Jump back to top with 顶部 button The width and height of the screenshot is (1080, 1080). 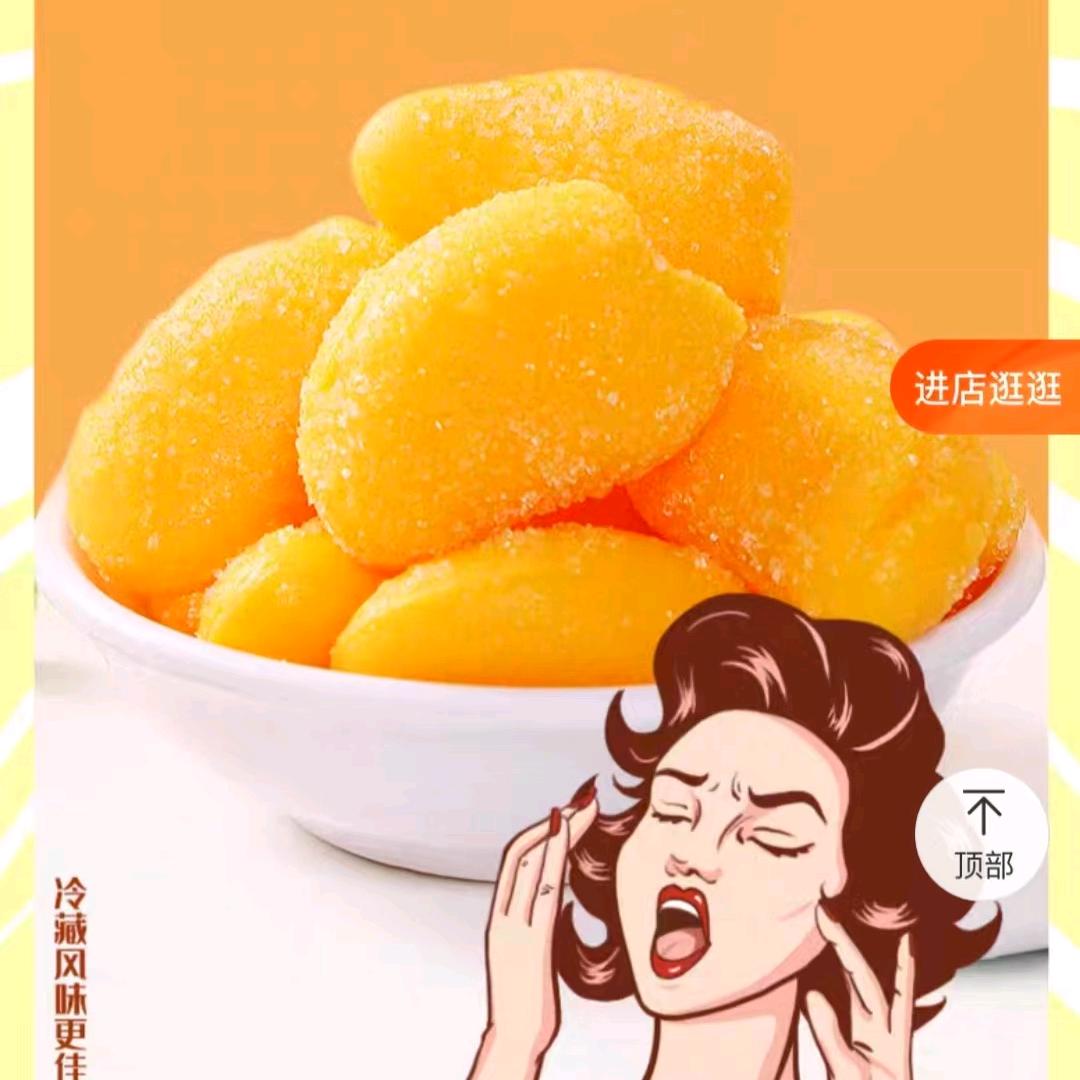point(982,834)
